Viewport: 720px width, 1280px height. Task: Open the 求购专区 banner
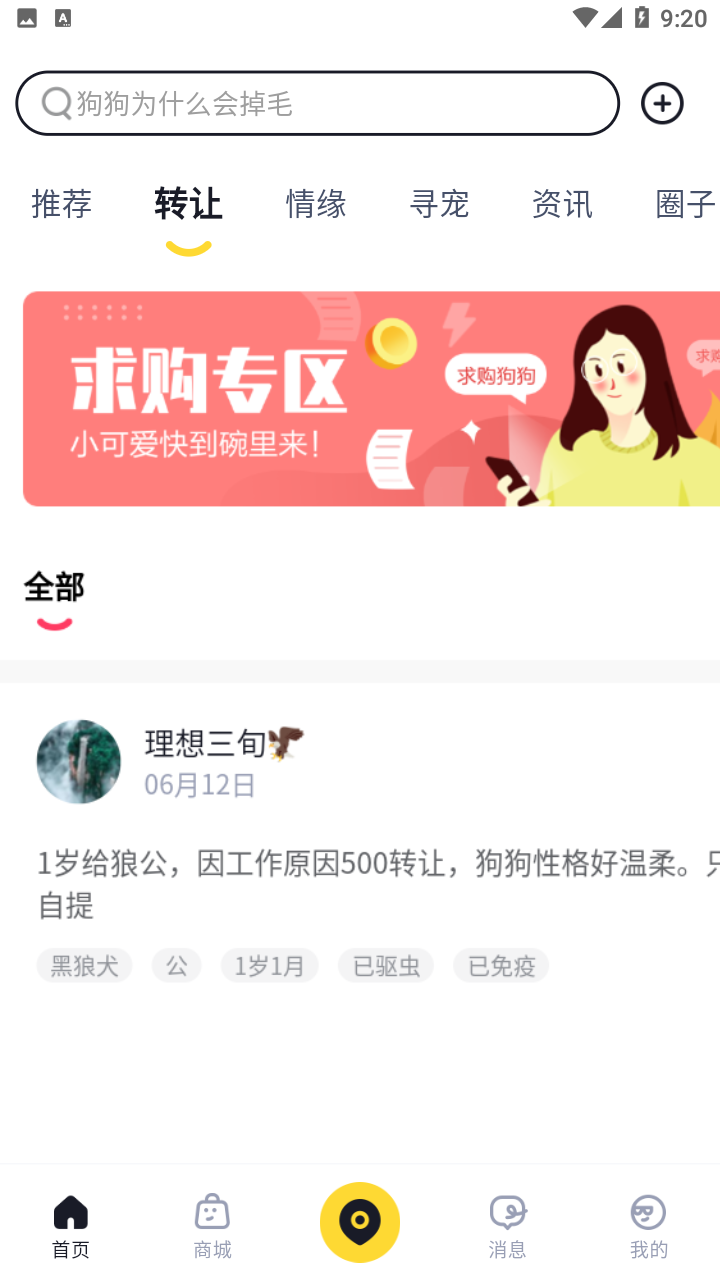coord(371,399)
